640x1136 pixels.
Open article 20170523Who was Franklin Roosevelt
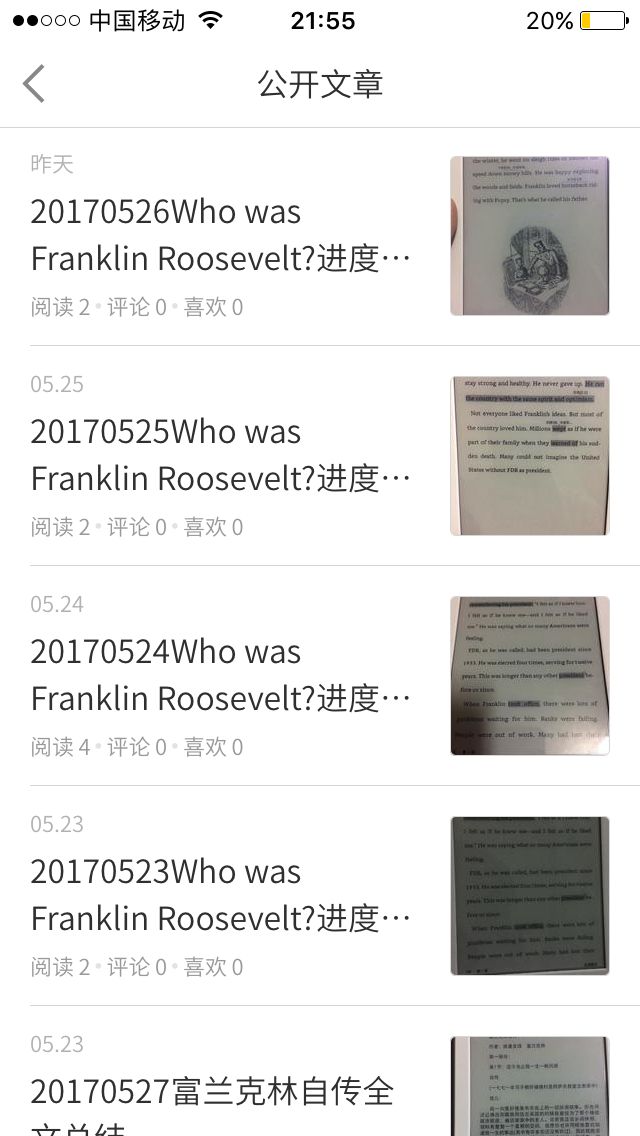click(x=320, y=896)
